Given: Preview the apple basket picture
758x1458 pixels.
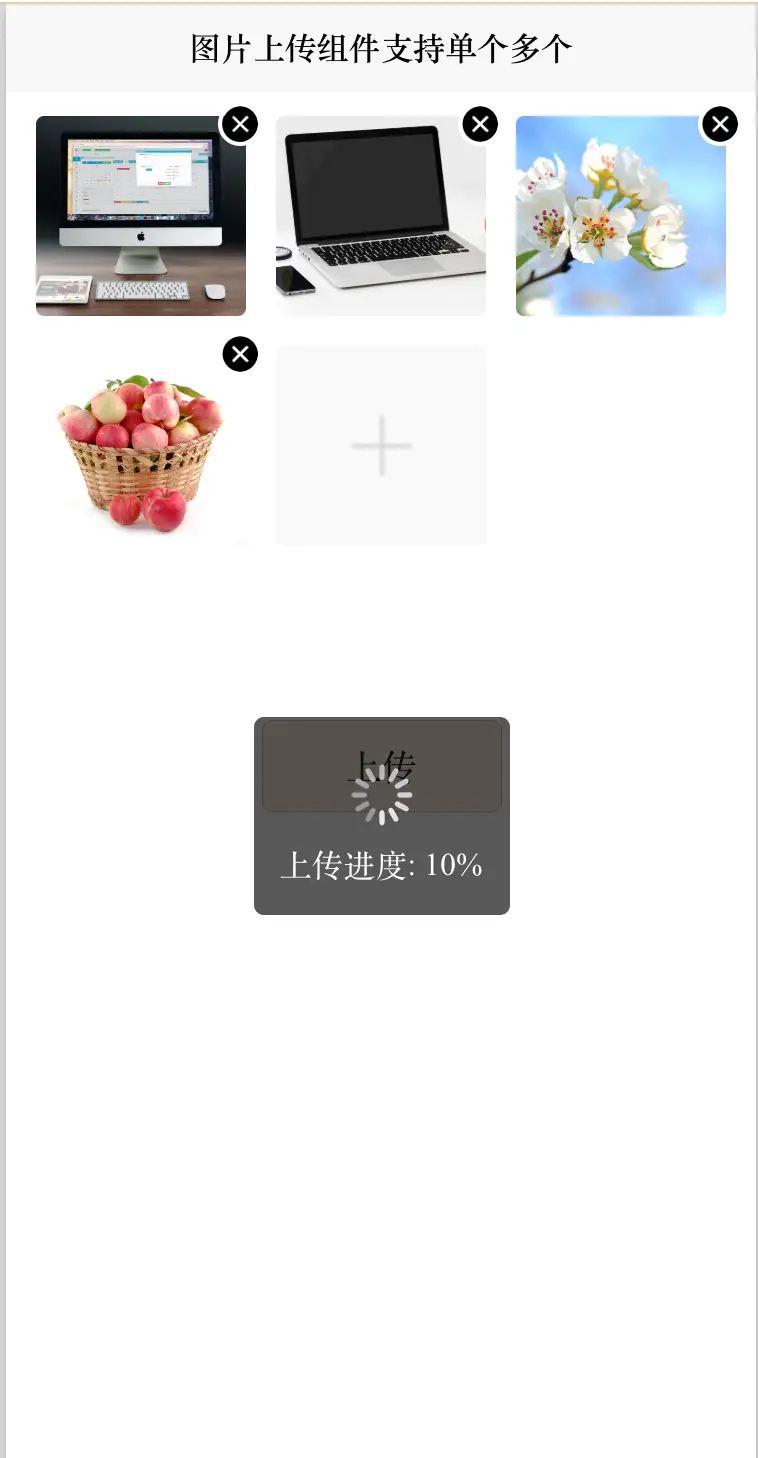Looking at the screenshot, I should point(140,446).
